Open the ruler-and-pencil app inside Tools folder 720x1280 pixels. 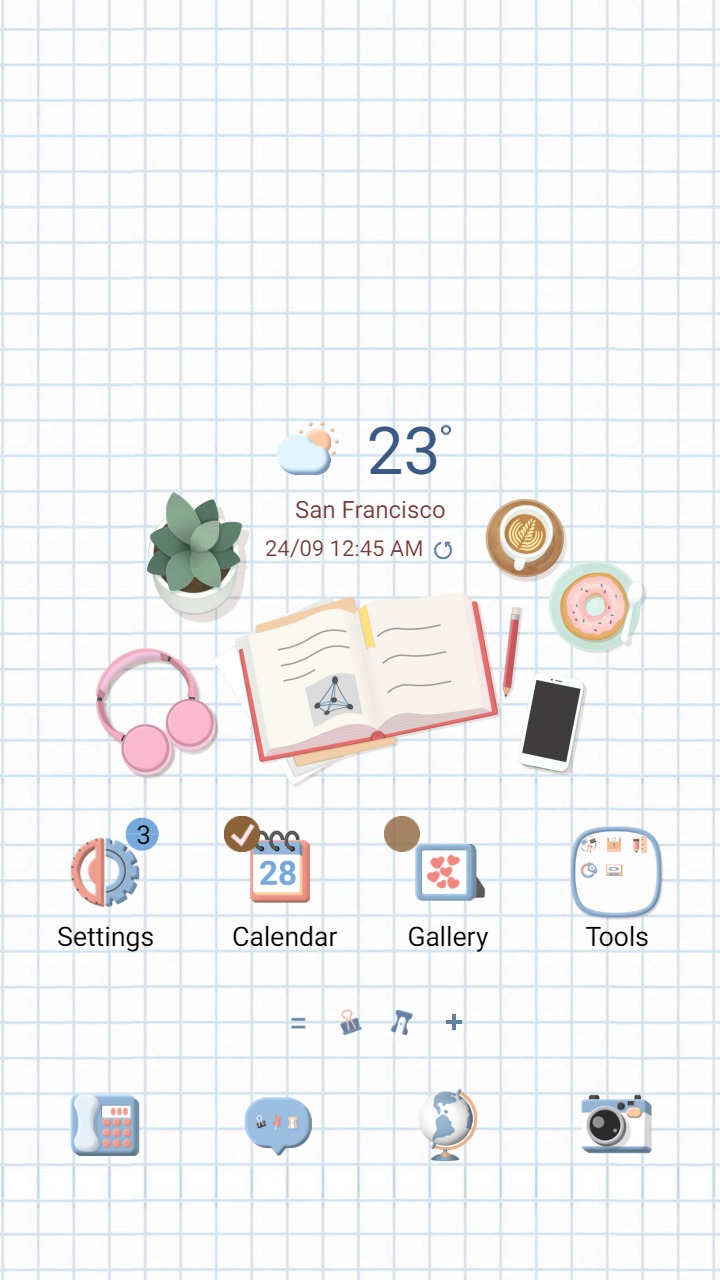pyautogui.click(x=640, y=845)
